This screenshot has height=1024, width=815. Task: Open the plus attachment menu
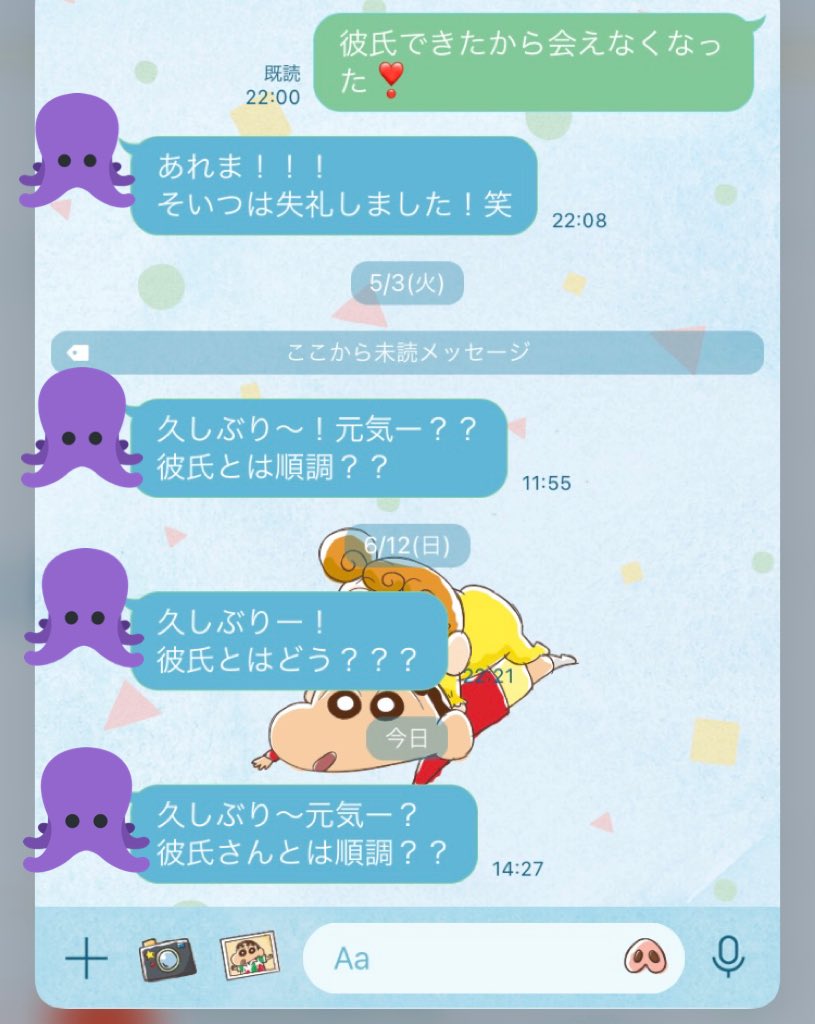pyautogui.click(x=86, y=959)
